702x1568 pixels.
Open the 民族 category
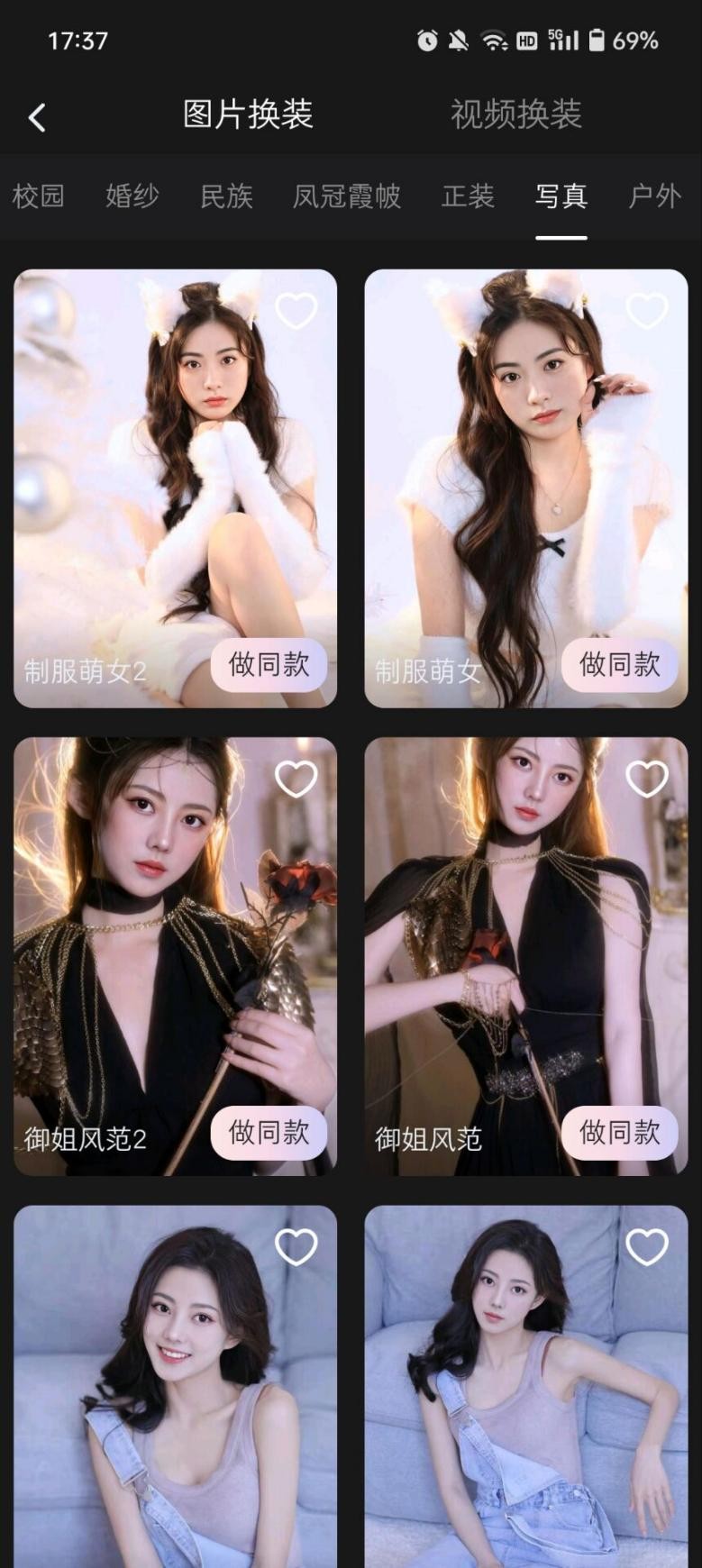pyautogui.click(x=226, y=196)
